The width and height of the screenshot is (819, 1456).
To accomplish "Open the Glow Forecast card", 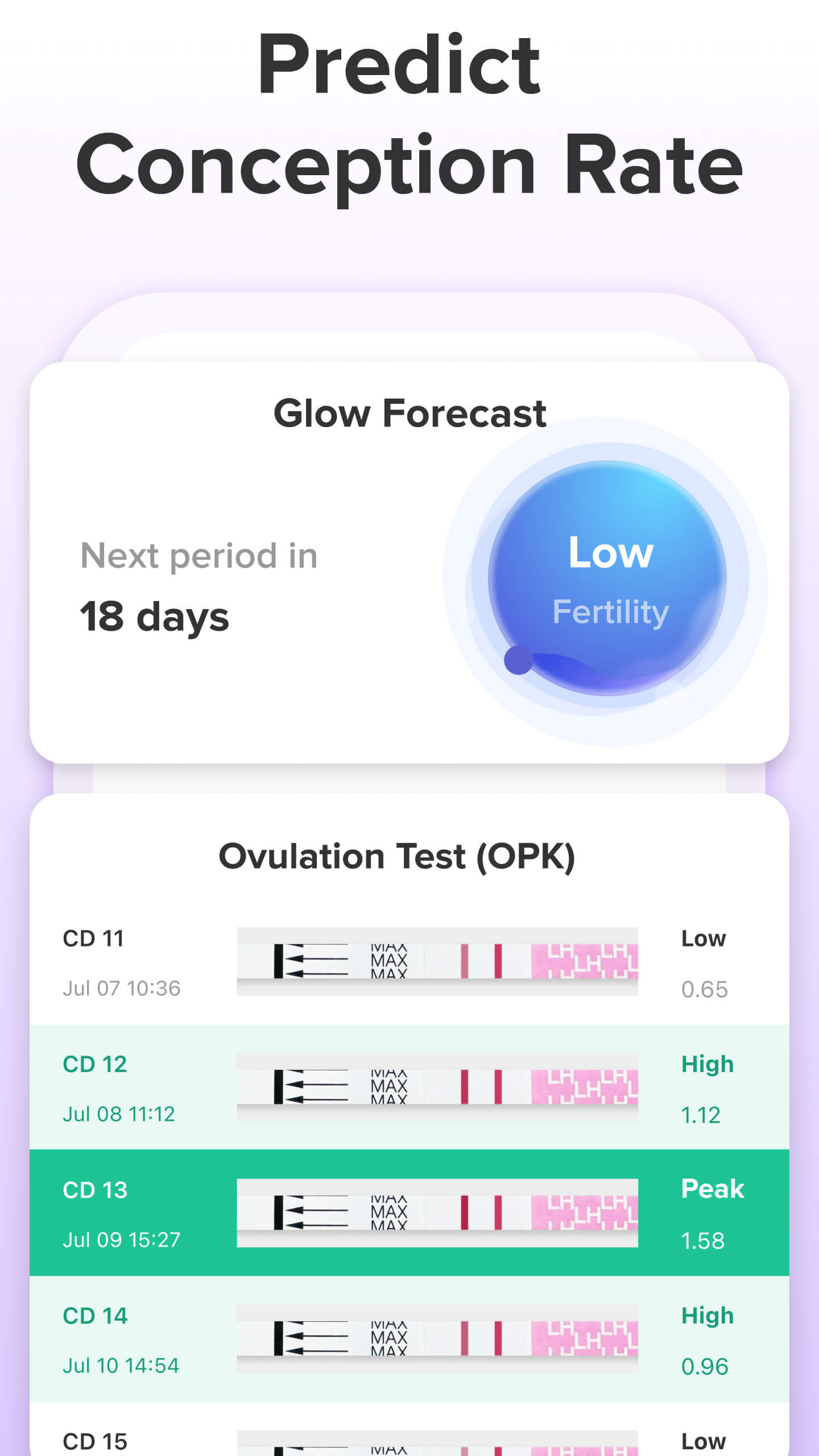I will point(408,569).
